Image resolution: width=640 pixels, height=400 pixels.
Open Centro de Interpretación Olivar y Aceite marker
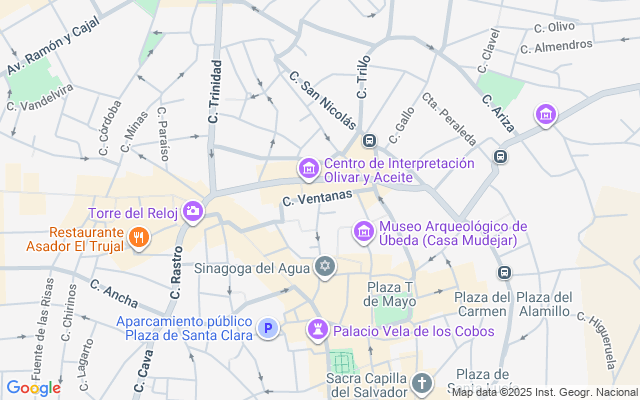pyautogui.click(x=308, y=170)
